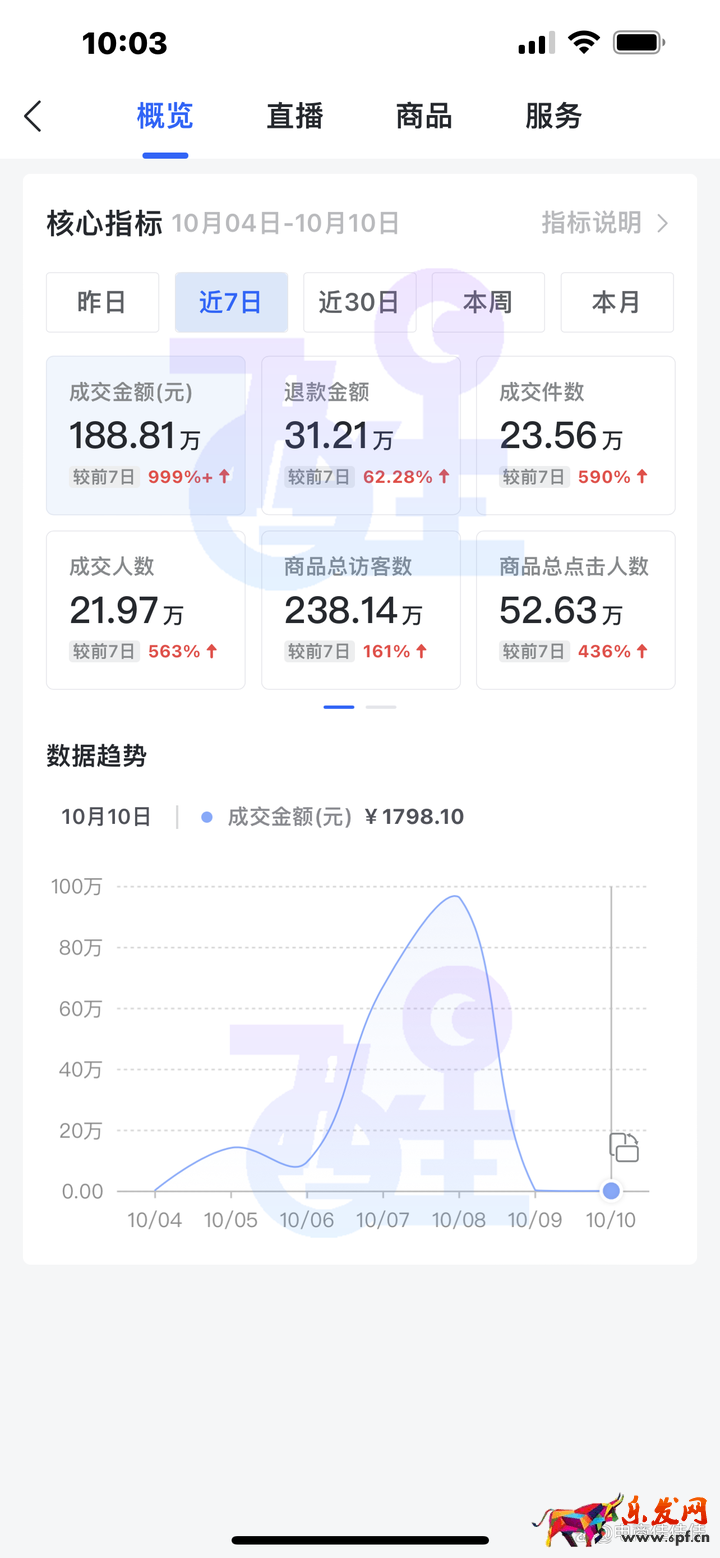This screenshot has height=1558, width=720.
Task: Select the 商品总点击人数 metric card
Action: [x=576, y=610]
